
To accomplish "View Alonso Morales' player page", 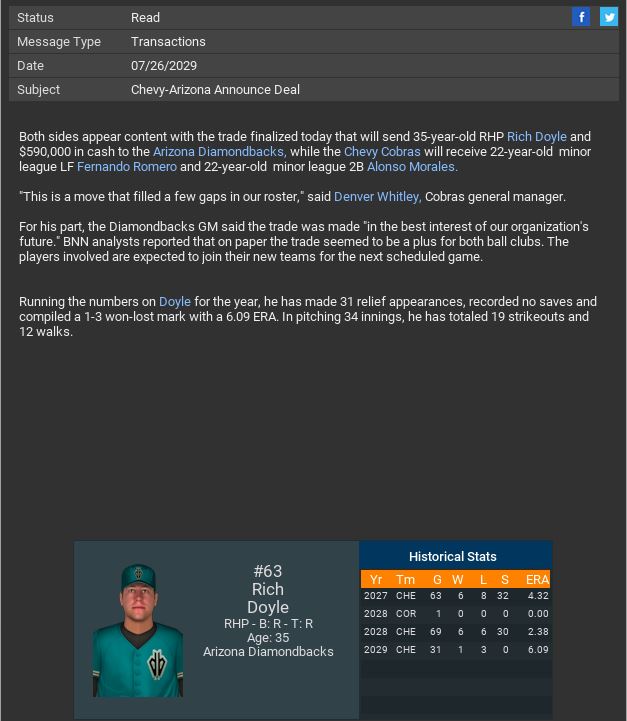I will tap(412, 167).
